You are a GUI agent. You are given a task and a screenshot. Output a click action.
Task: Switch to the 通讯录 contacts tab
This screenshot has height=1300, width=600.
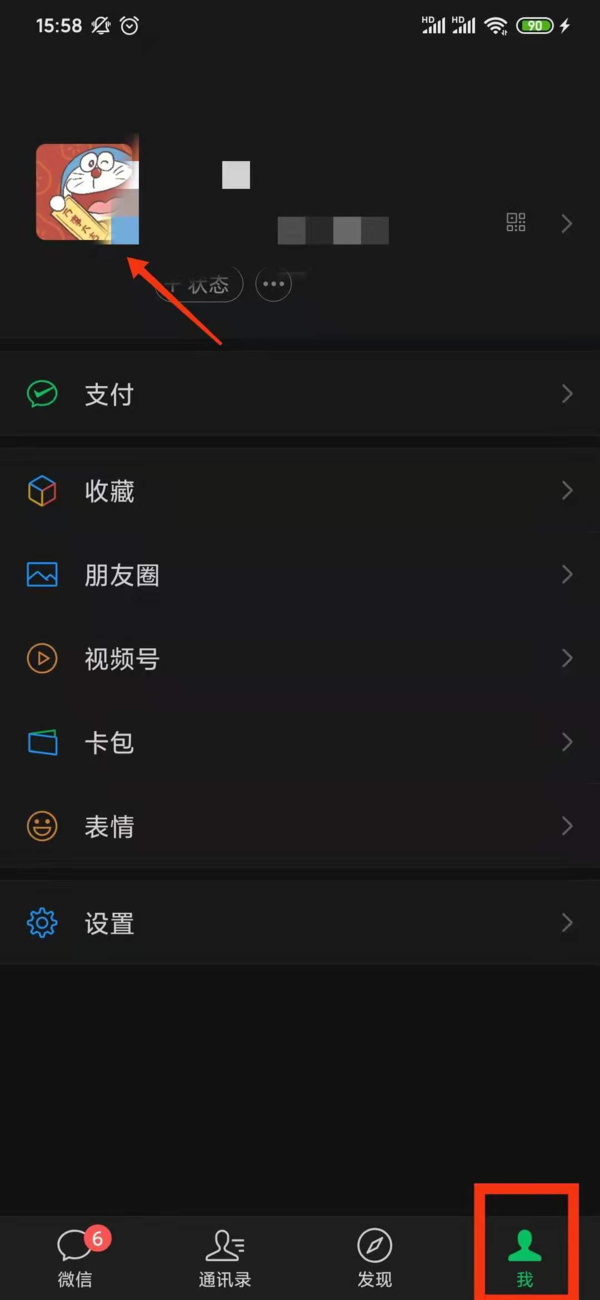225,1258
